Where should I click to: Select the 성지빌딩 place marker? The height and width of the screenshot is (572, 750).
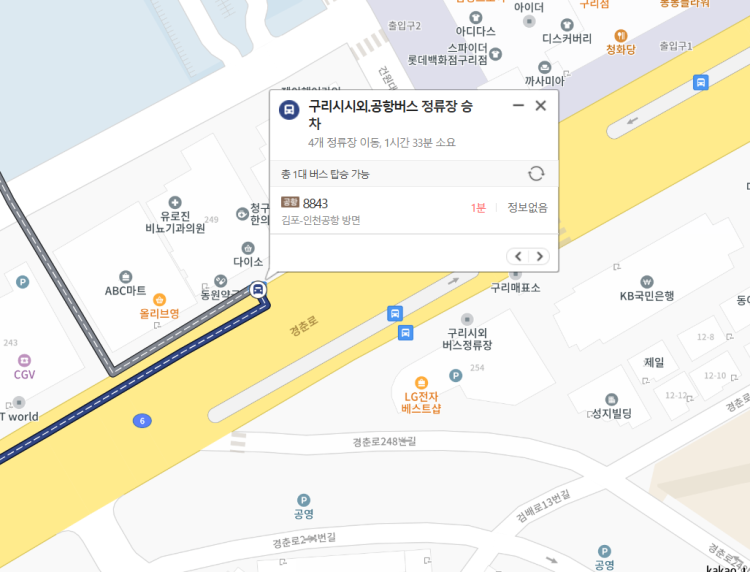pyautogui.click(x=583, y=399)
